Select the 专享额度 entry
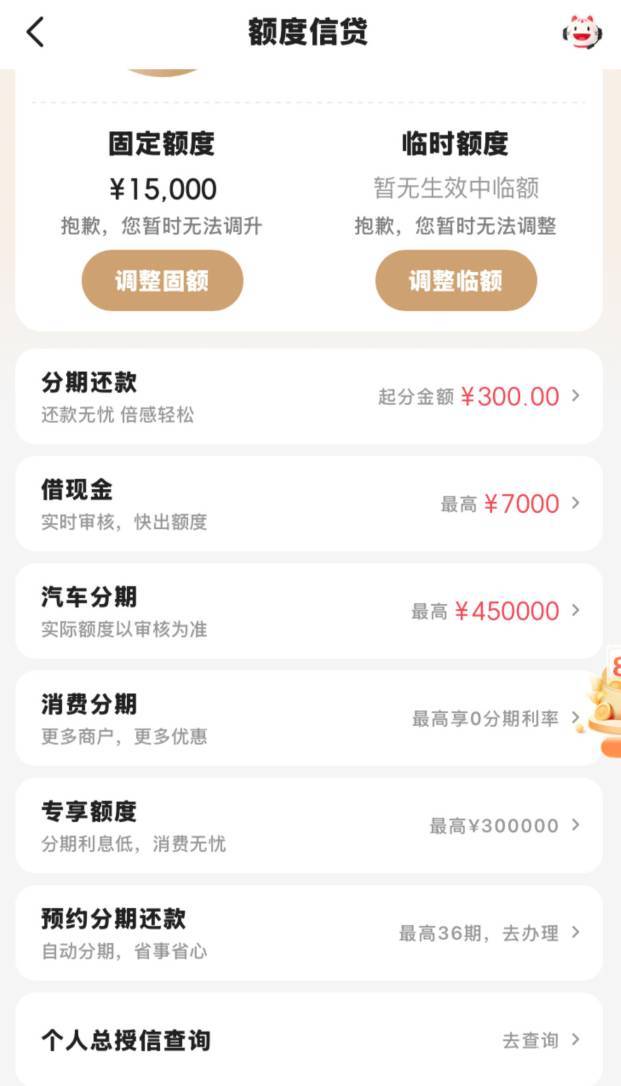The height and width of the screenshot is (1086, 621). pyautogui.click(x=309, y=826)
